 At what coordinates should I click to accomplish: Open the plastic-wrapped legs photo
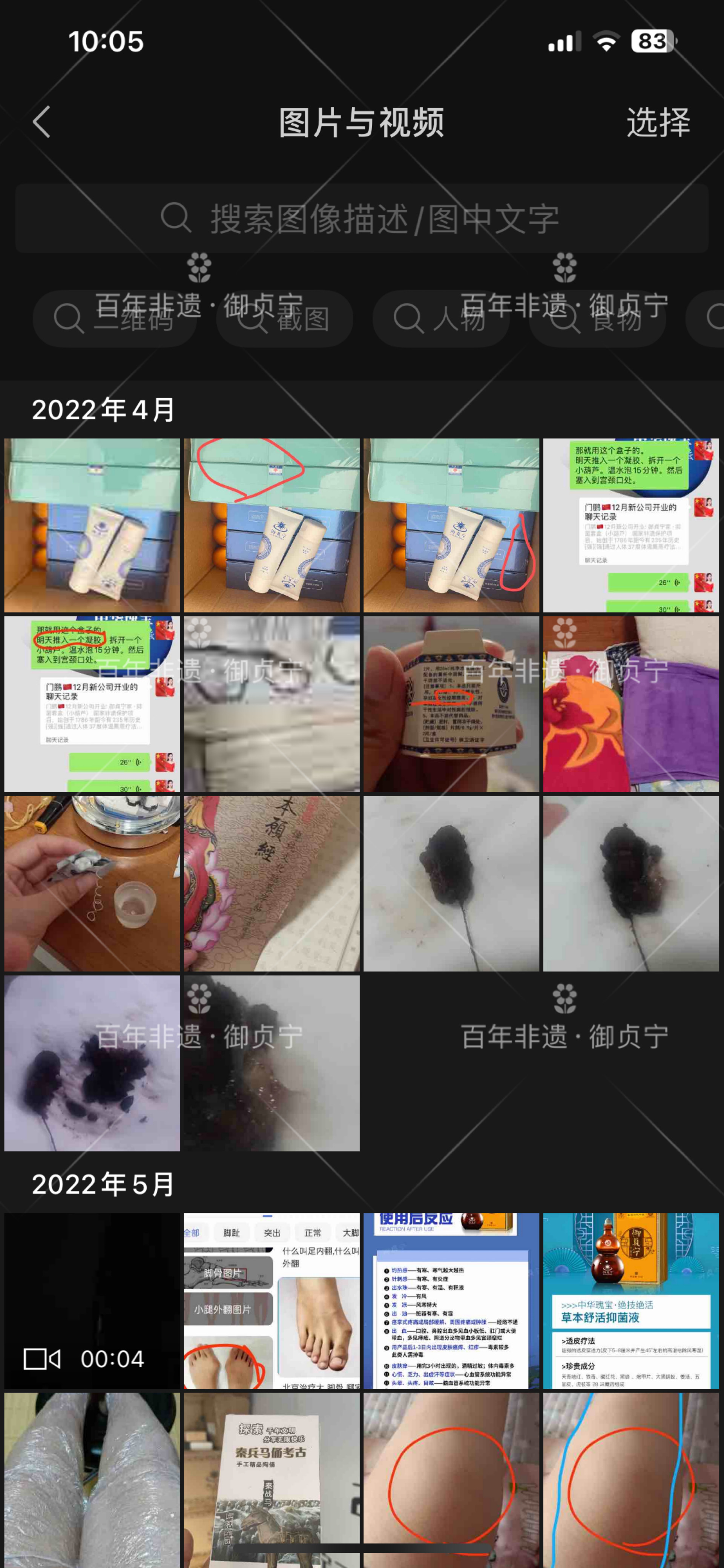(x=92, y=1479)
